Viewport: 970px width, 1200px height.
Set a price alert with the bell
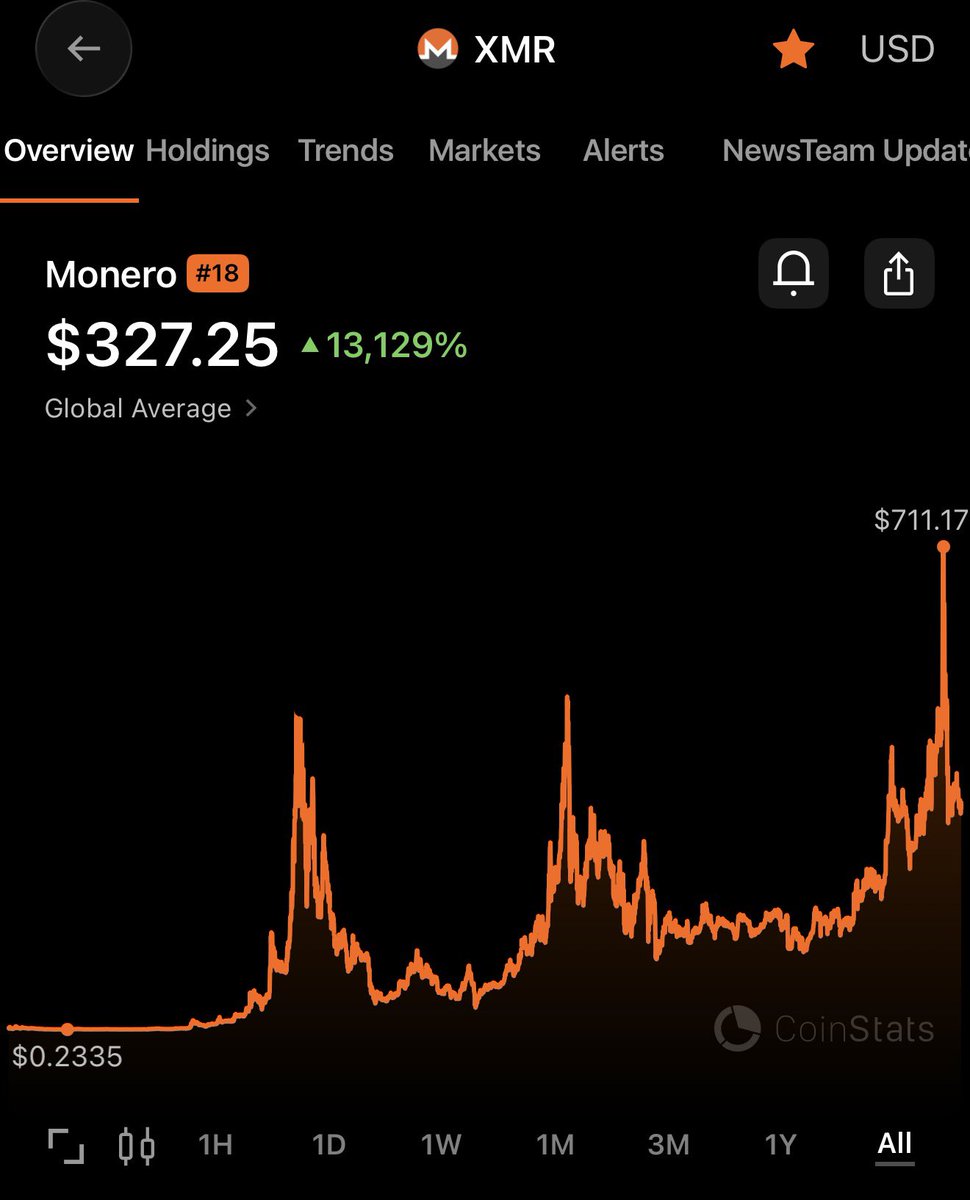[793, 272]
